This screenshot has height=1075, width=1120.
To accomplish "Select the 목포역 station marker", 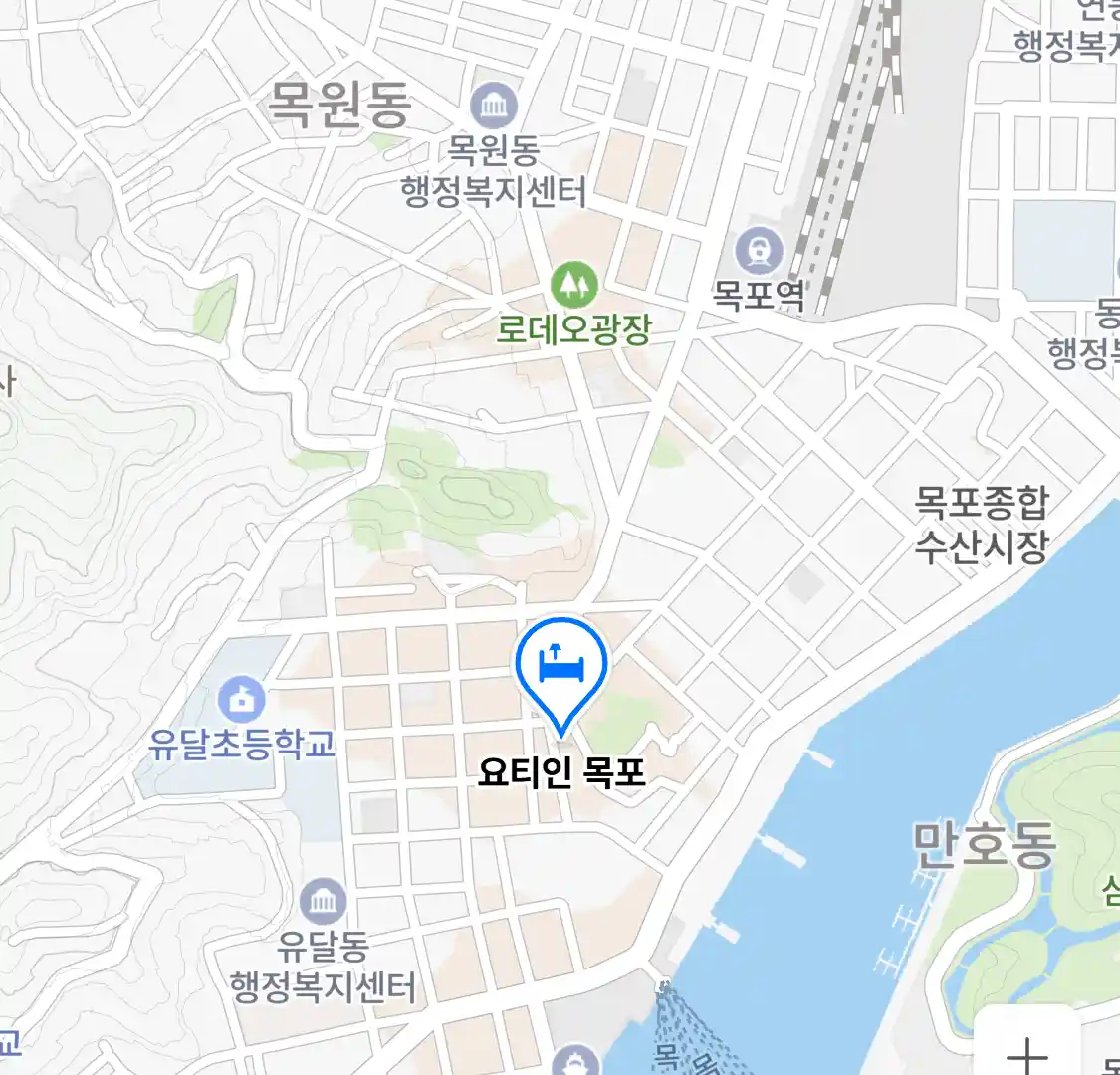I will tap(760, 252).
